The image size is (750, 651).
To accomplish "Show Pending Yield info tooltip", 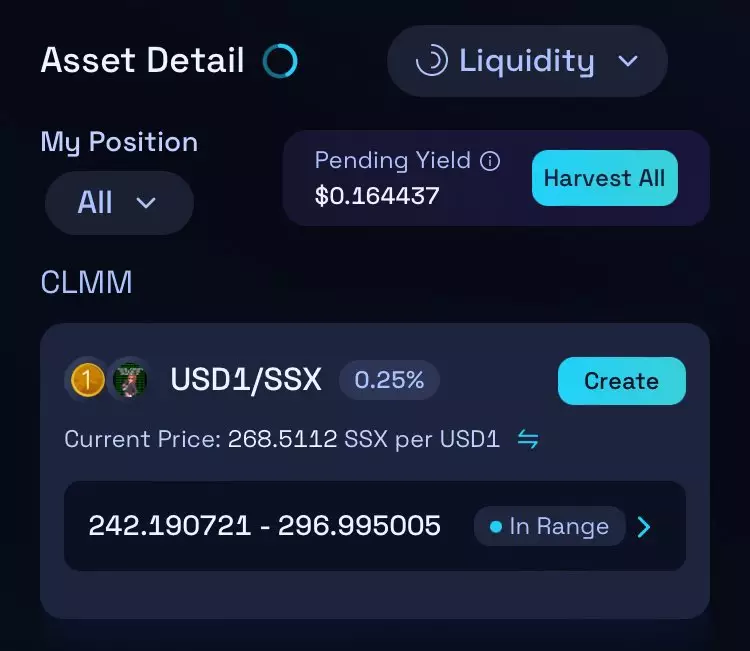I will 490,161.
